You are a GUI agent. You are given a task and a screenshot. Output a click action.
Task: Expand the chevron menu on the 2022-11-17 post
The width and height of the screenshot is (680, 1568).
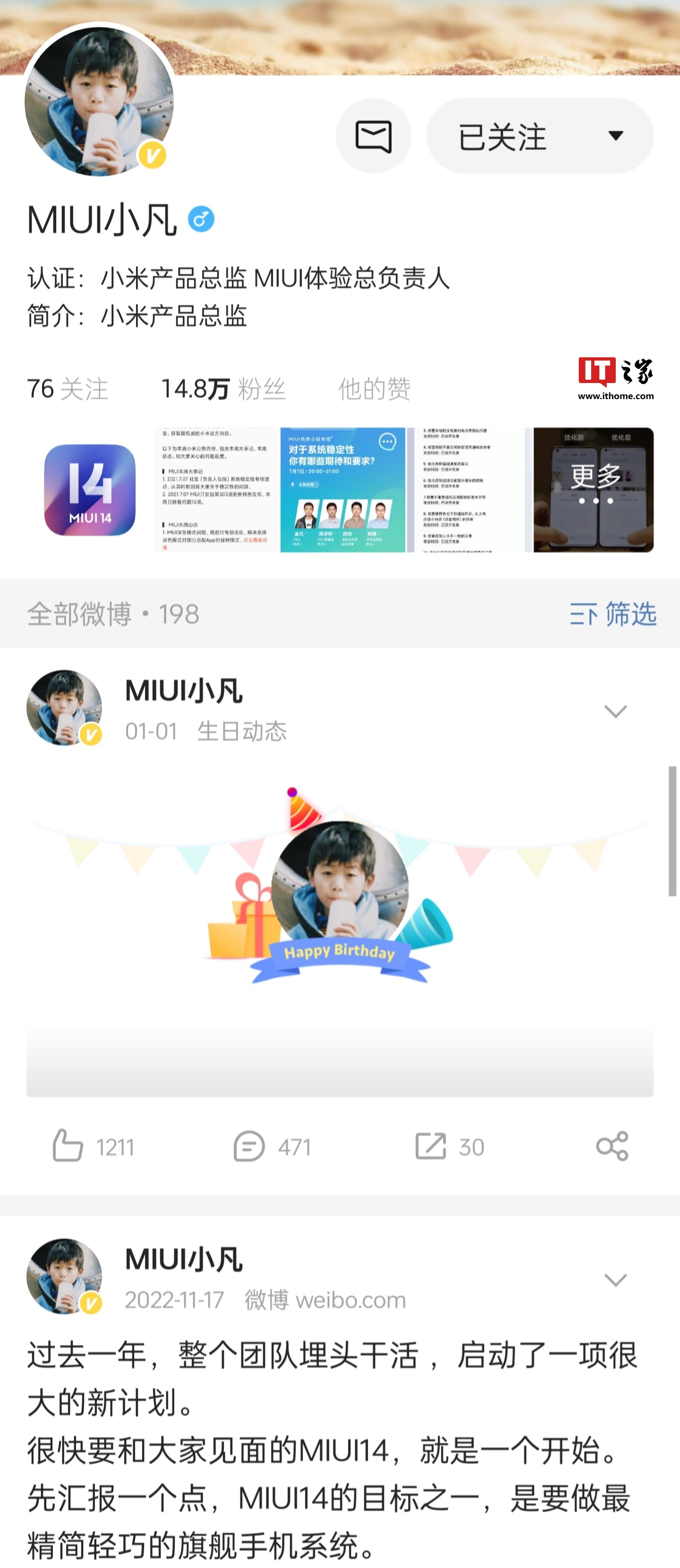615,1279
